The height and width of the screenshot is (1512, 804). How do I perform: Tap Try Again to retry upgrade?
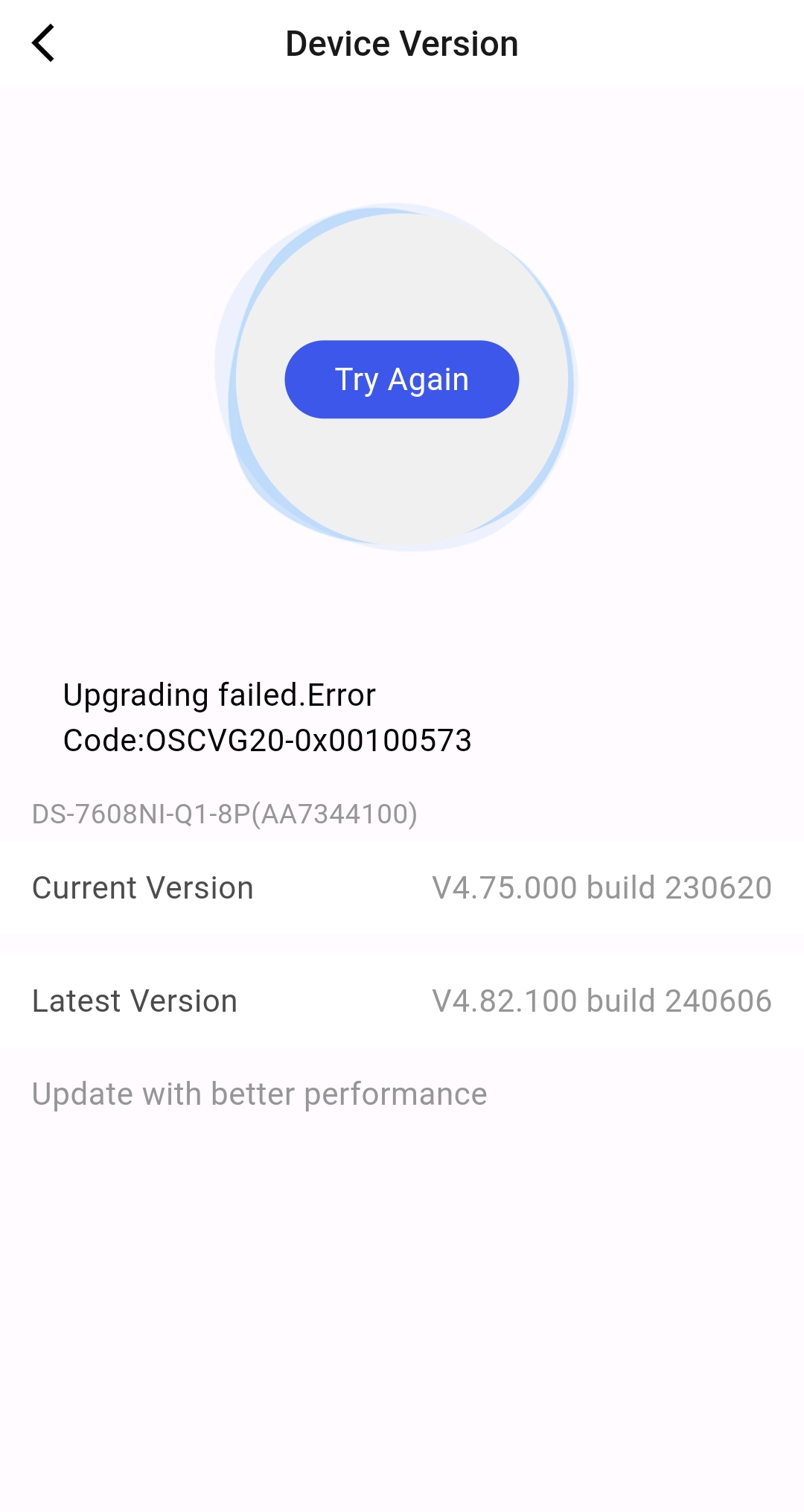[401, 380]
